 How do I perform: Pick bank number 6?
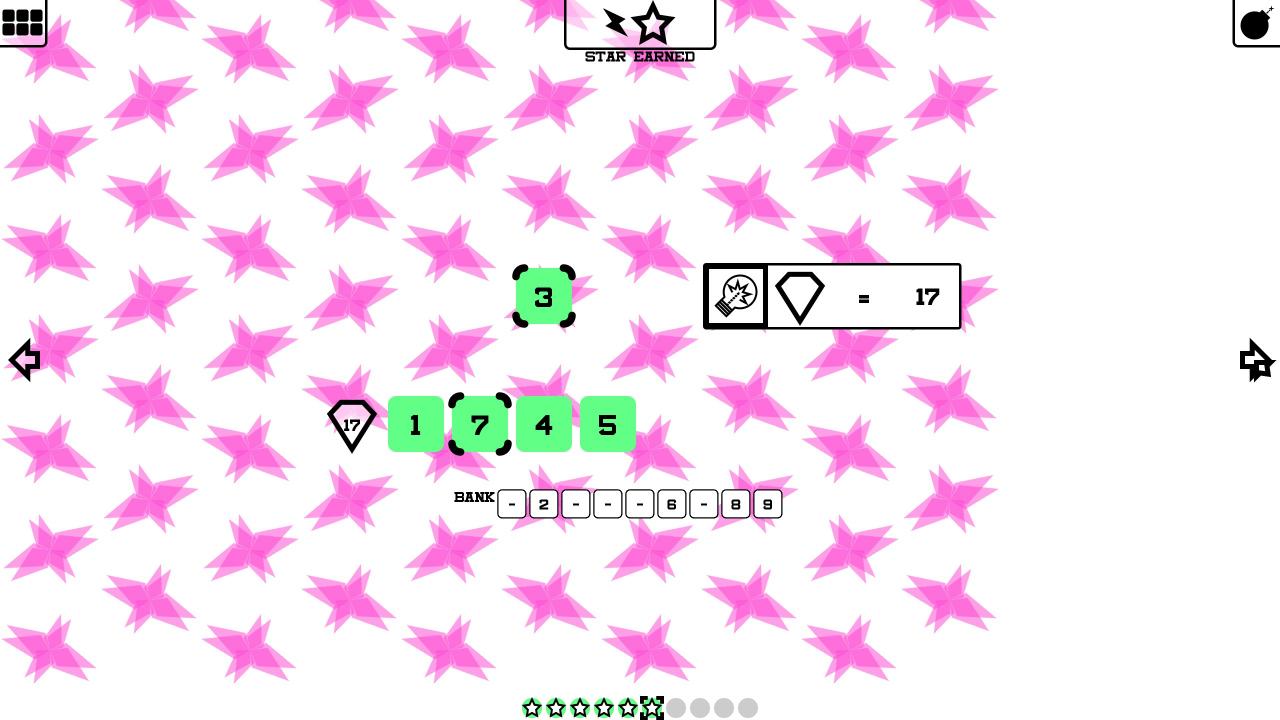(x=671, y=504)
